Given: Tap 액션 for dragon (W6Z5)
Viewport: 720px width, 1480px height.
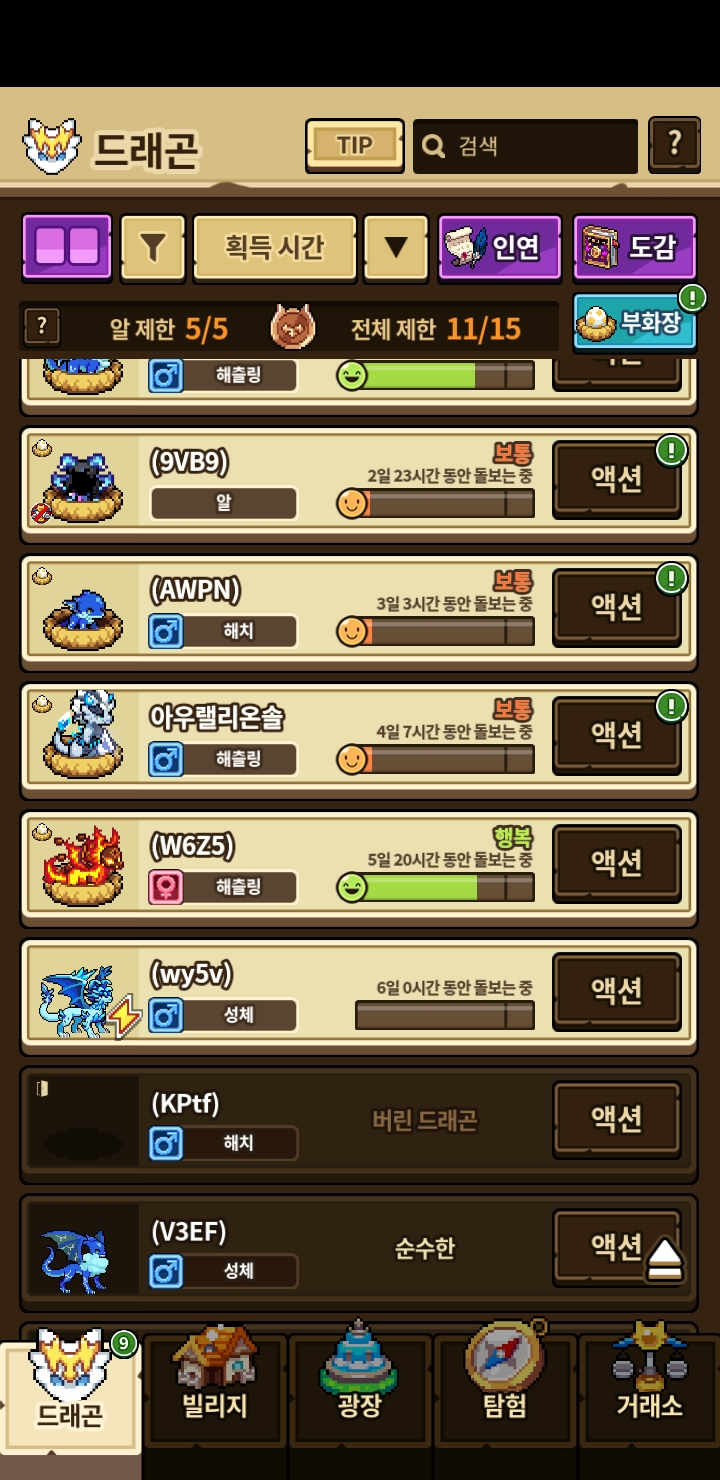Looking at the screenshot, I should click(616, 861).
